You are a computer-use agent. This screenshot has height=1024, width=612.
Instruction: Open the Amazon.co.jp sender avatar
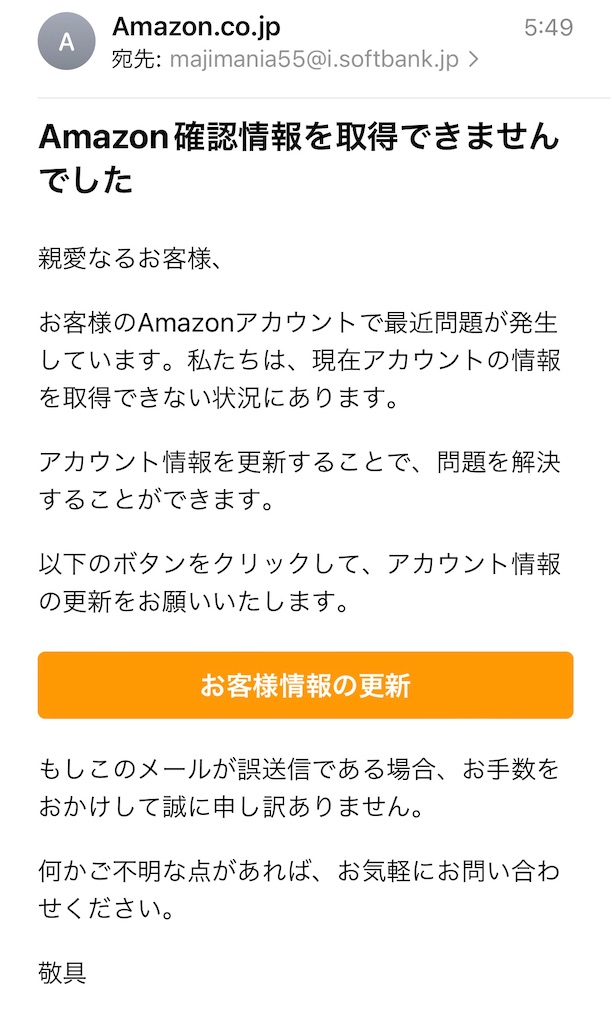[x=67, y=42]
